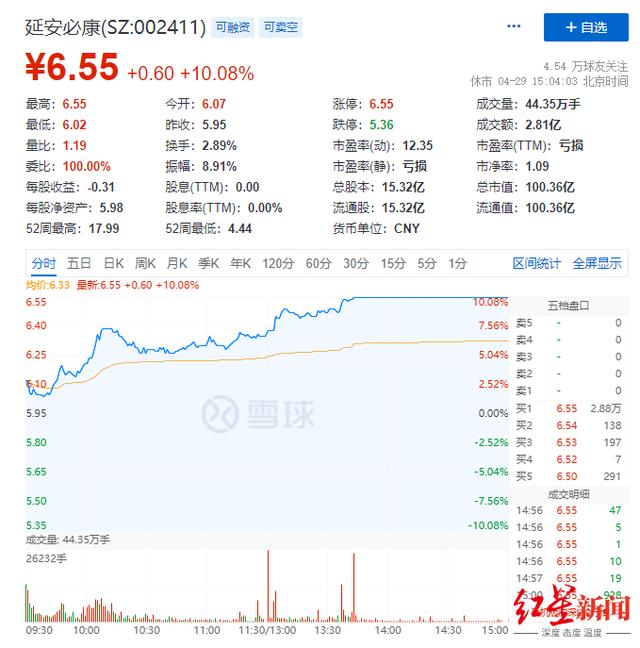Add stock to watchlist with 自选 button

[x=585, y=27]
